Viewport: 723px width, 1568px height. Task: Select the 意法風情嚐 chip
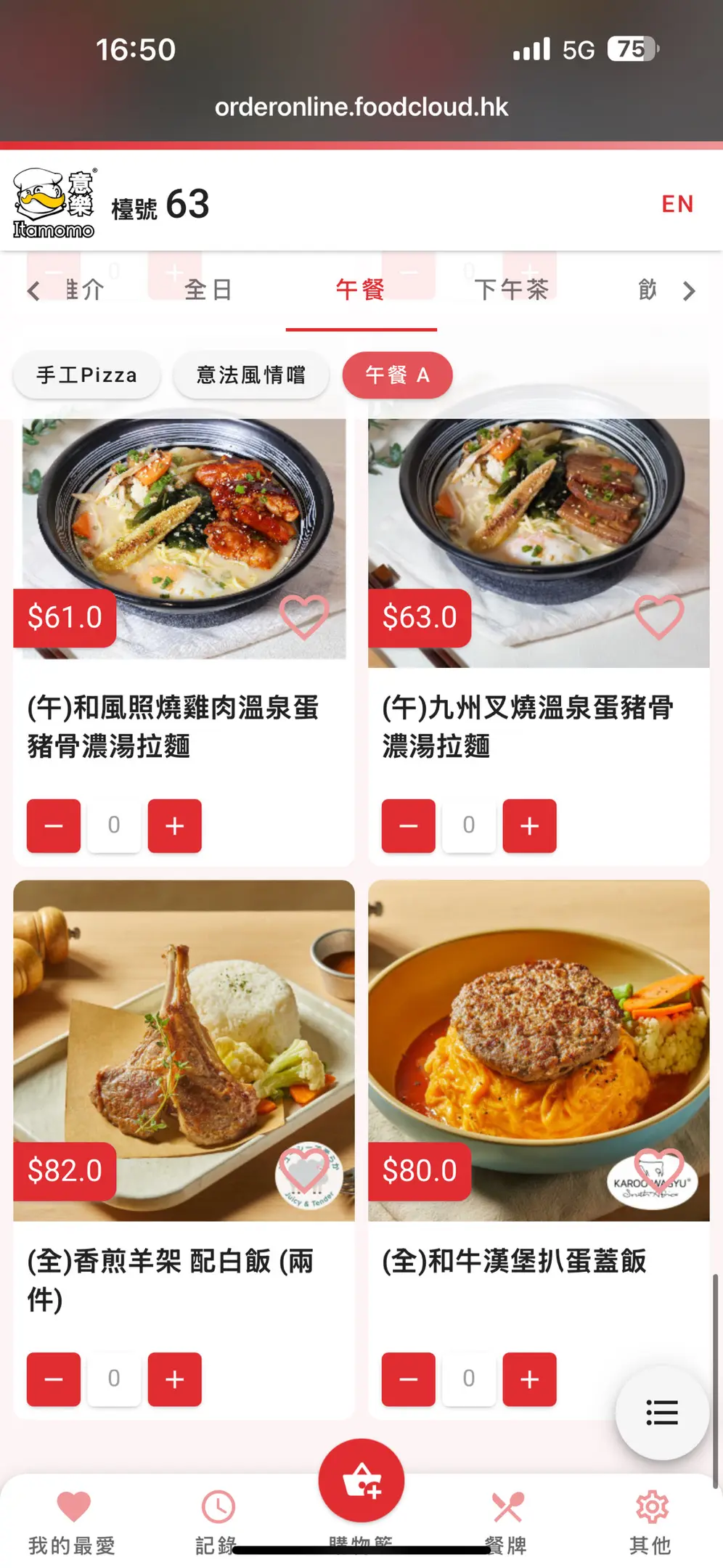click(x=251, y=375)
